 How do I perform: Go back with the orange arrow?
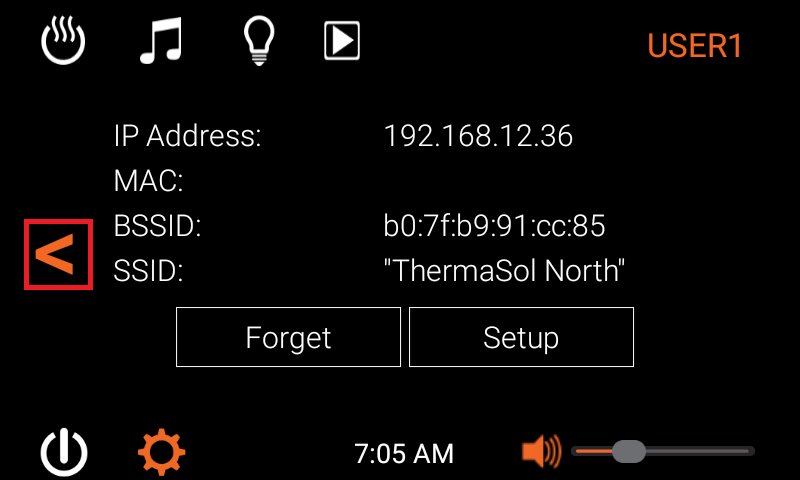57,255
